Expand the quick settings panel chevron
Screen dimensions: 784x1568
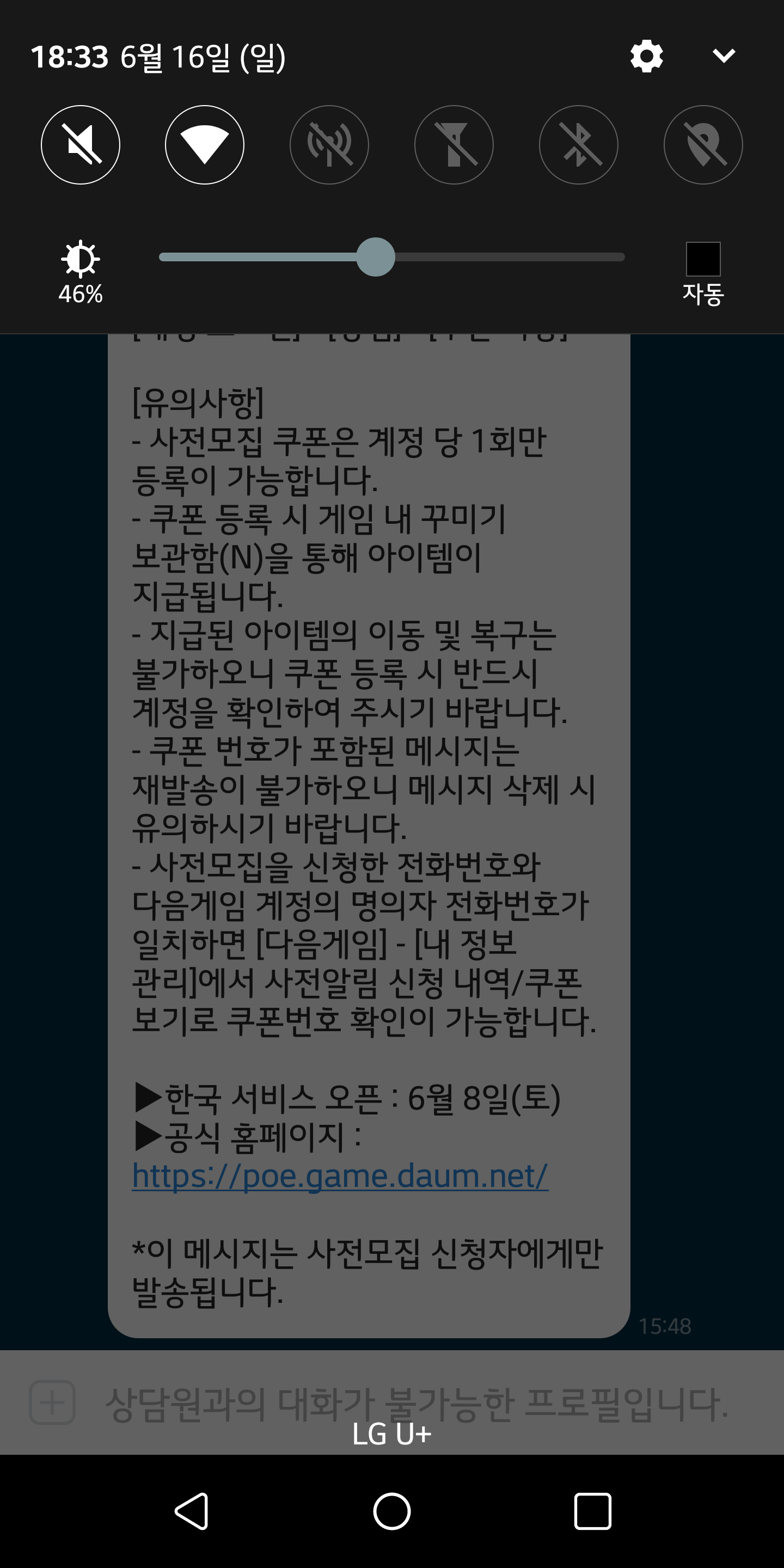(x=723, y=57)
